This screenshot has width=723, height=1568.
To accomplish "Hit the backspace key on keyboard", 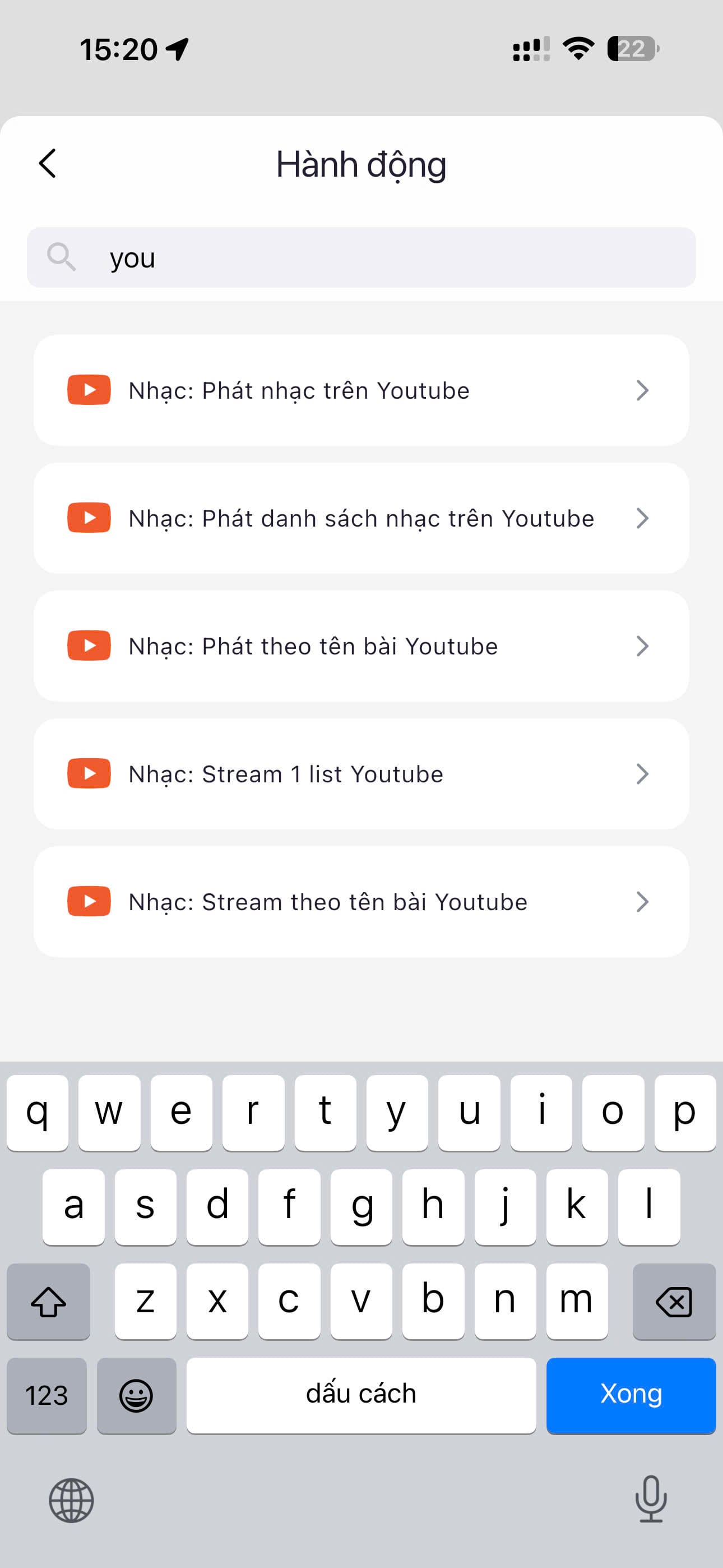I will (674, 1301).
